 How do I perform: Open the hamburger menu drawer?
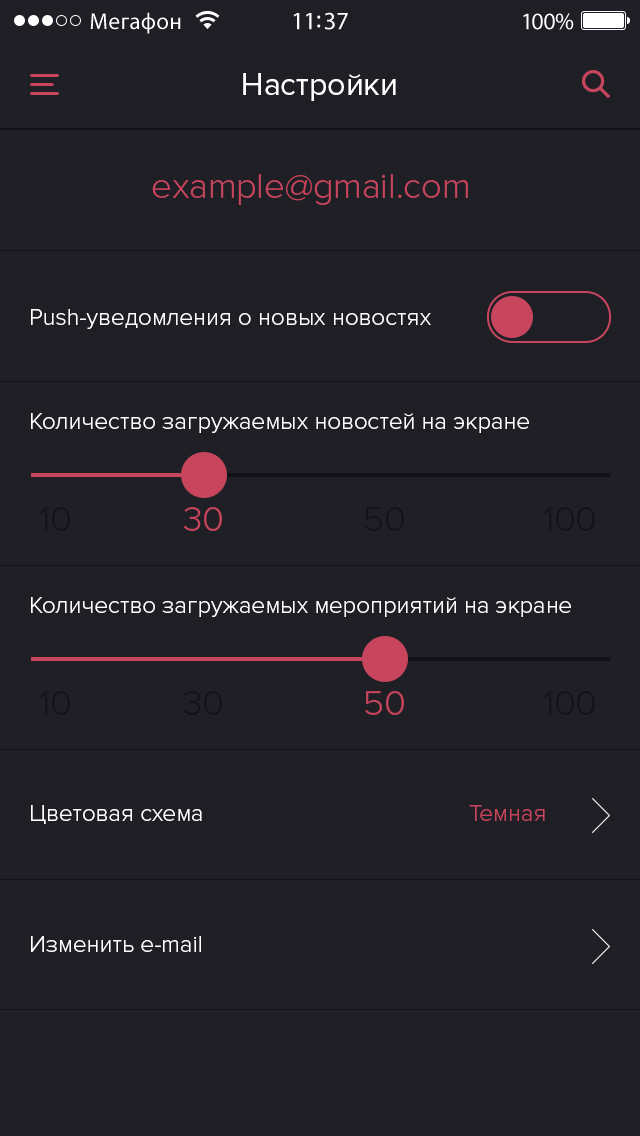(44, 85)
